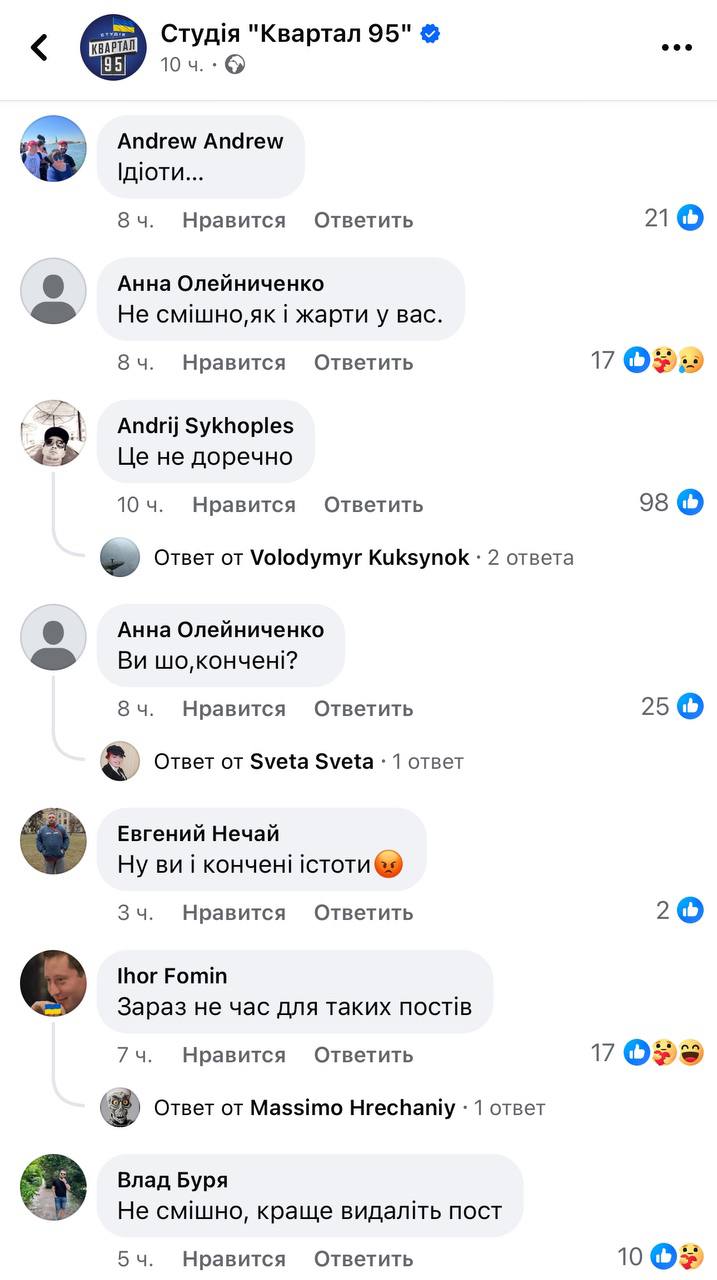Open Ihor Fomin's profile picture

click(53, 983)
